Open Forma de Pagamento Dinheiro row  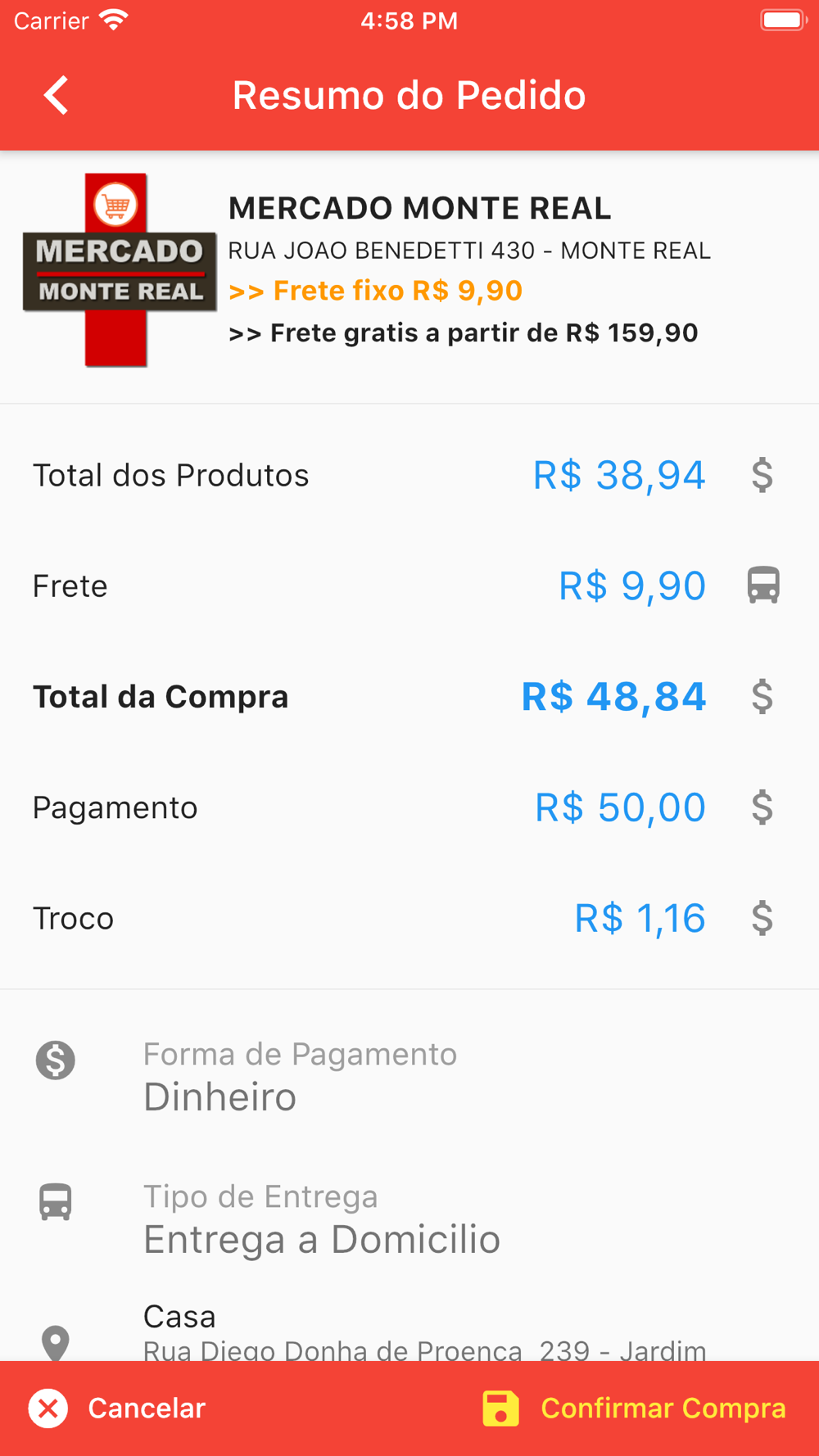pyautogui.click(x=409, y=1075)
